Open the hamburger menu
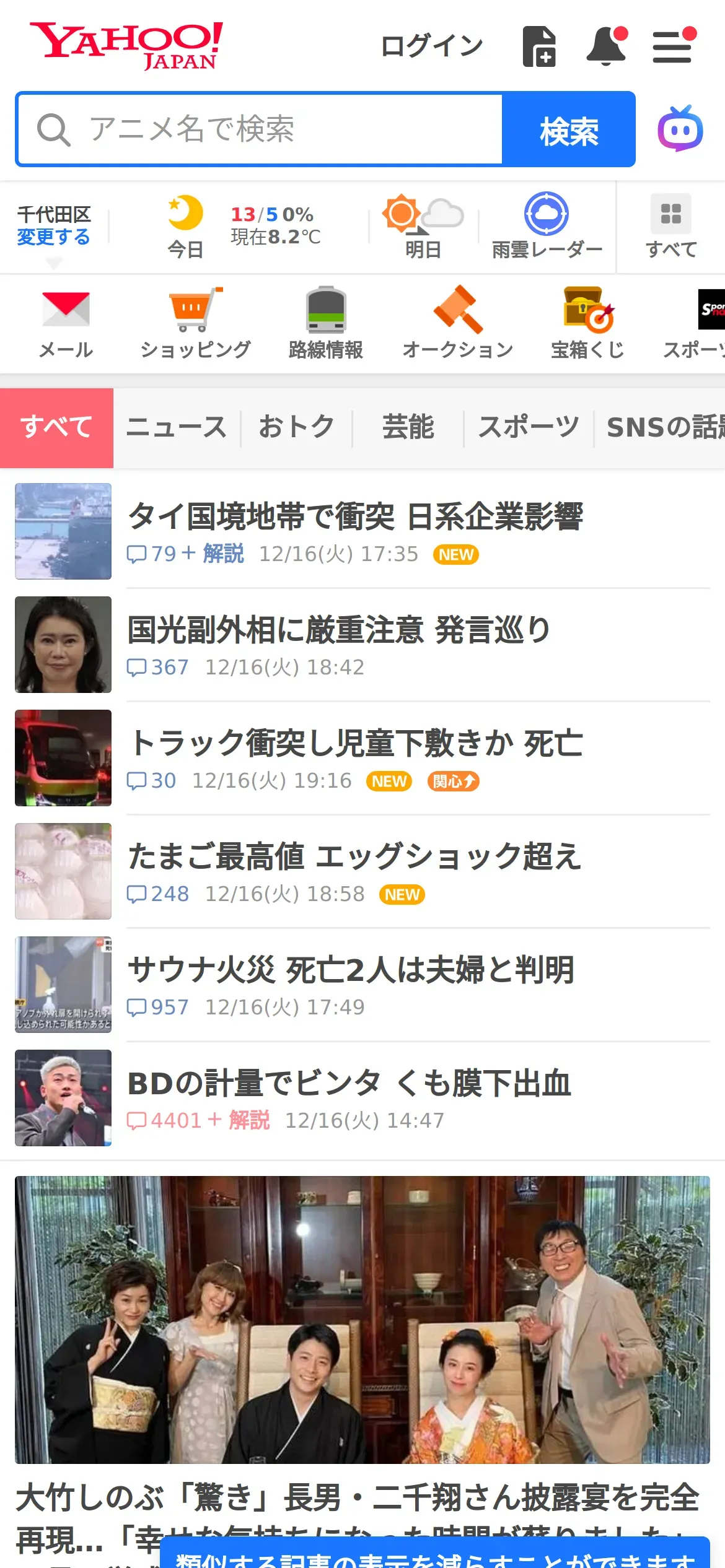The width and height of the screenshot is (725, 1568). (672, 46)
